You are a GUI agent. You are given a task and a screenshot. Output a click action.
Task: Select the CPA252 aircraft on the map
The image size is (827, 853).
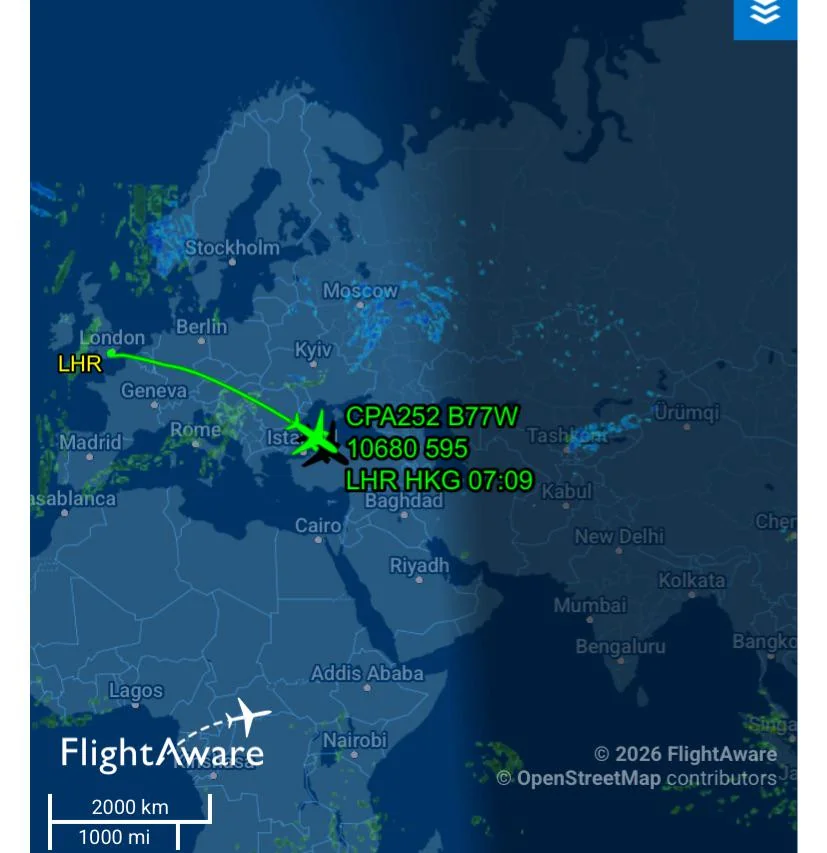(316, 435)
